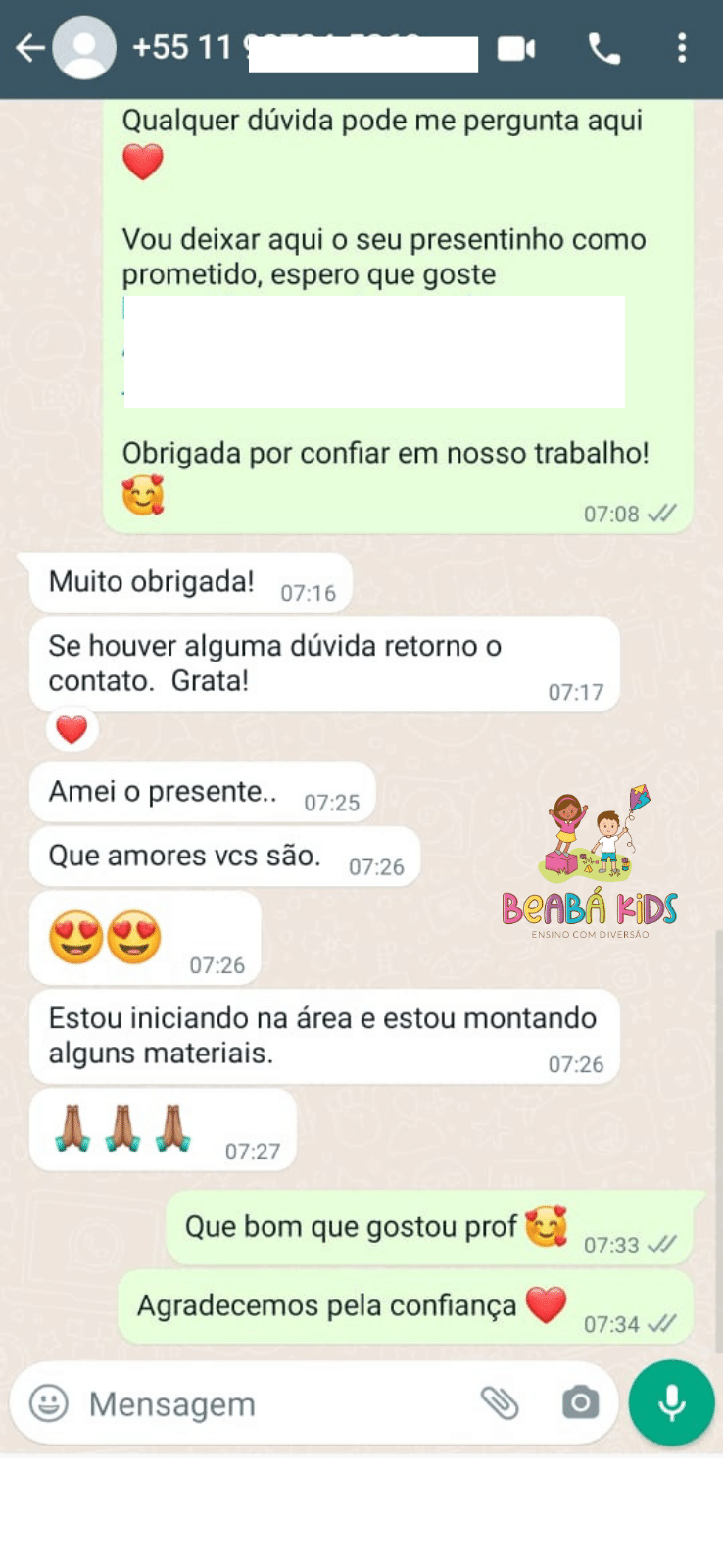Viewport: 723px width, 1568px height.
Task: Tap the voice message microphone button
Action: click(x=671, y=1403)
